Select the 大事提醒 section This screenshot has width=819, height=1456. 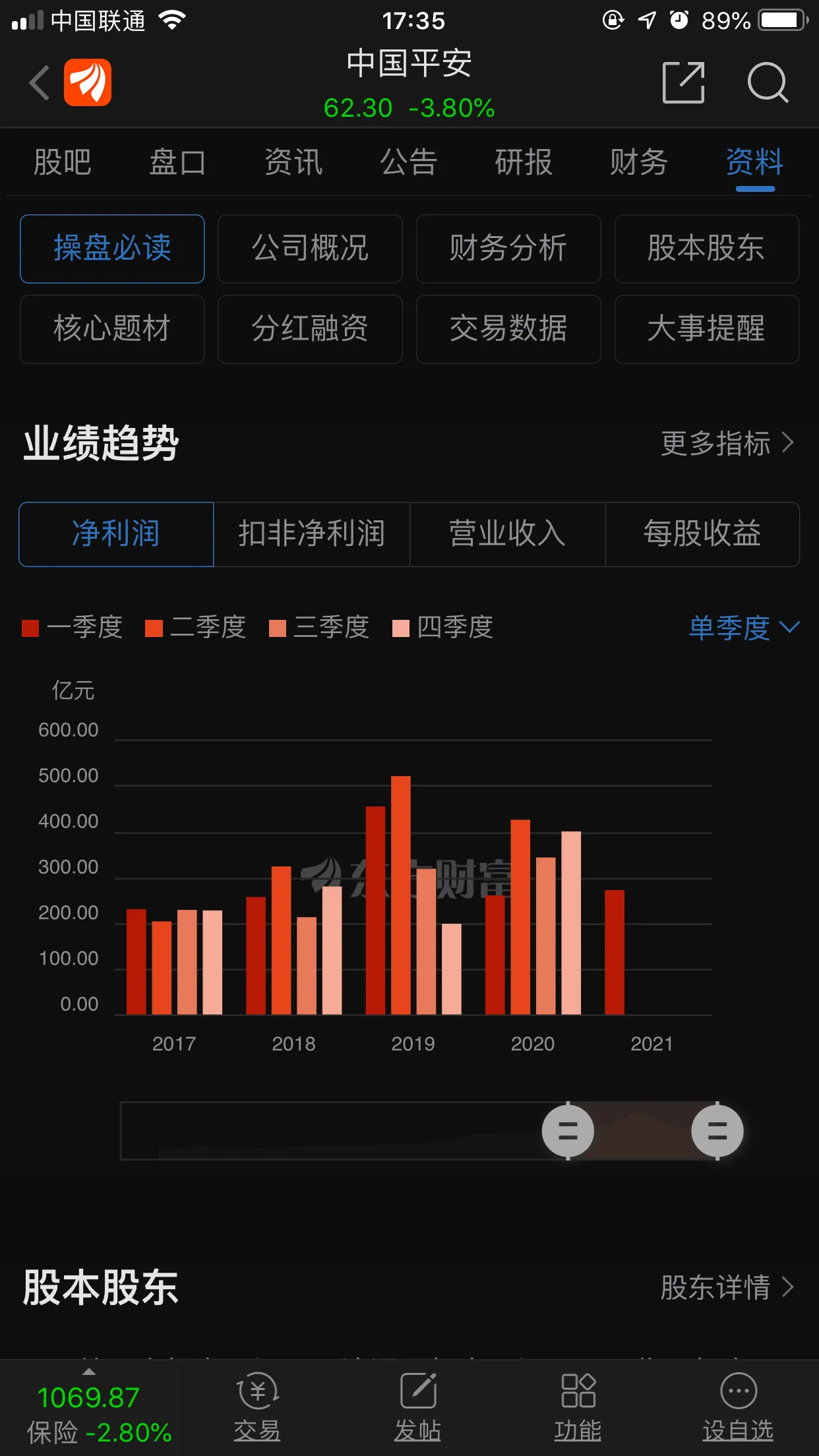click(706, 329)
